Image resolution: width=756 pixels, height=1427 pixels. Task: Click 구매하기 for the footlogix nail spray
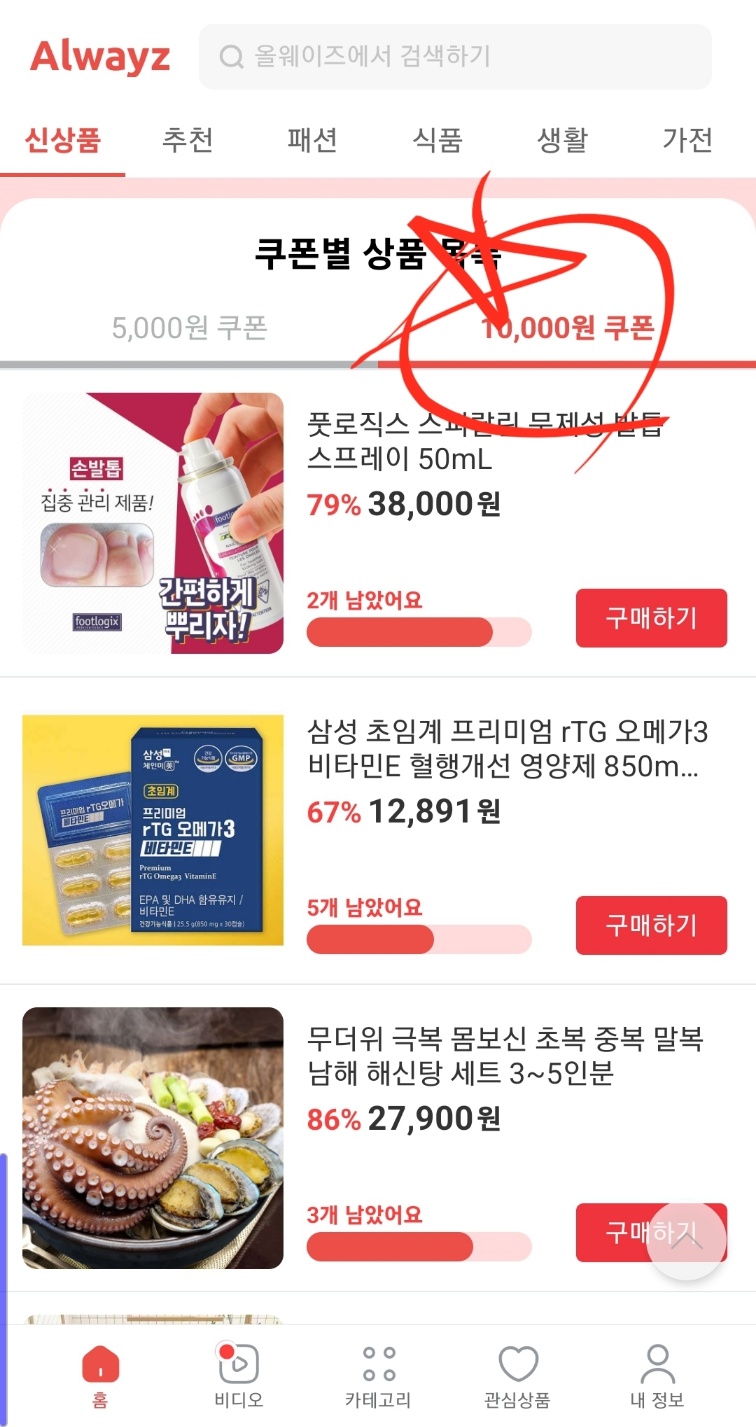pyautogui.click(x=651, y=618)
